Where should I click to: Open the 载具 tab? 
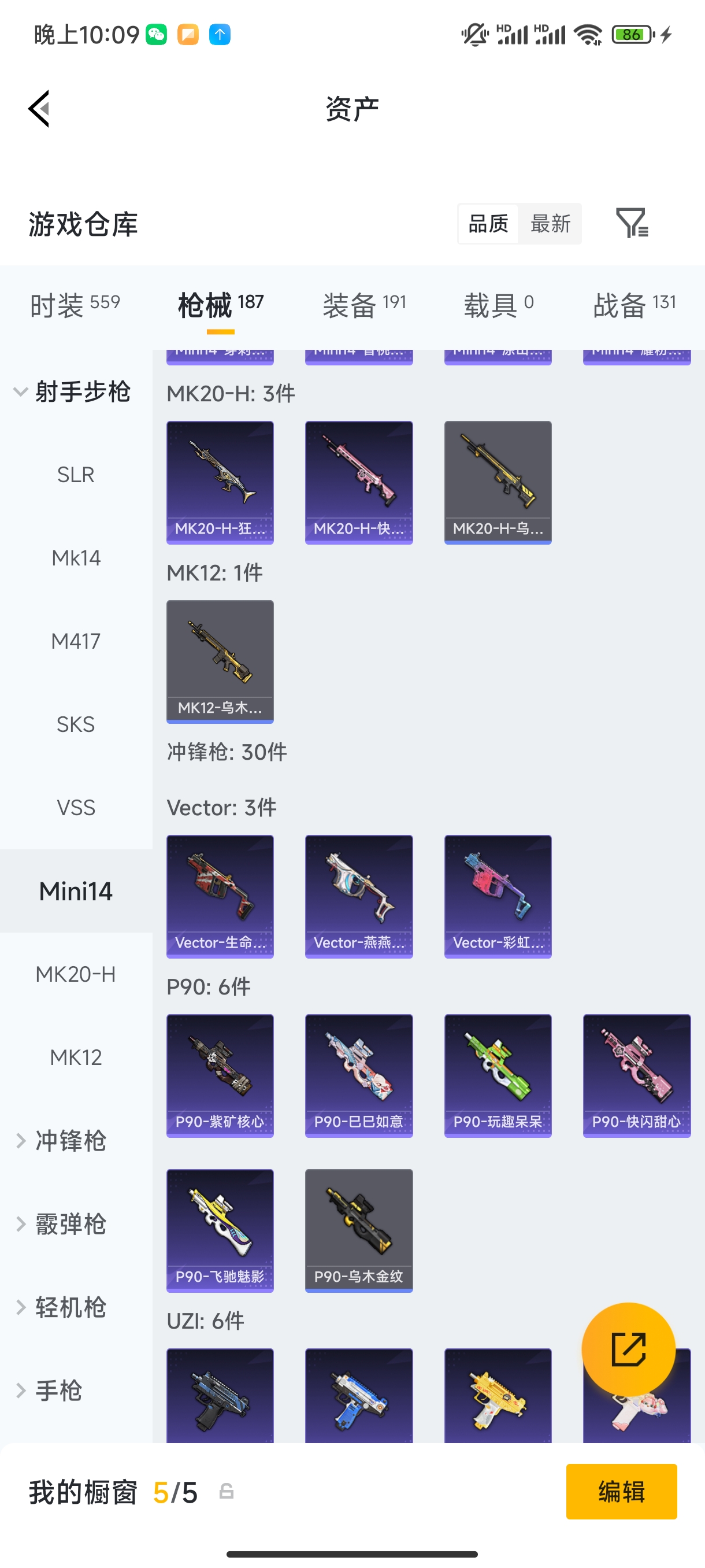tap(498, 304)
